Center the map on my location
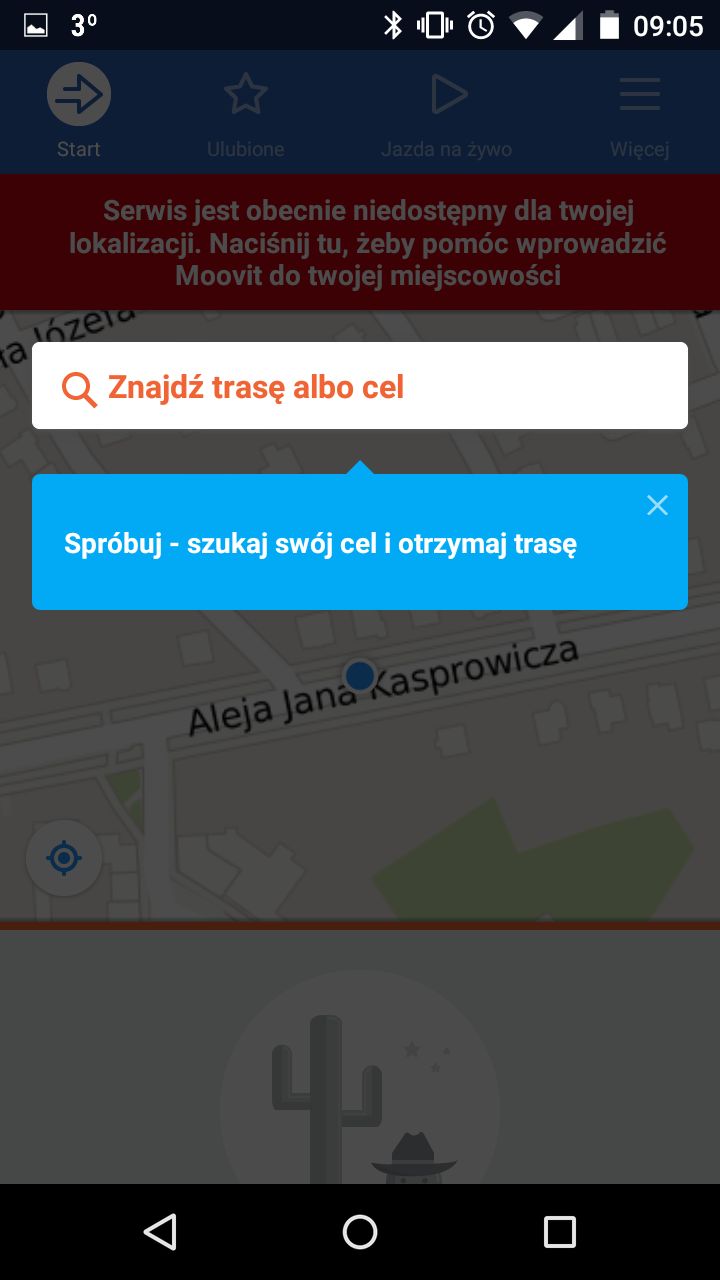Viewport: 720px width, 1280px height. (x=64, y=858)
